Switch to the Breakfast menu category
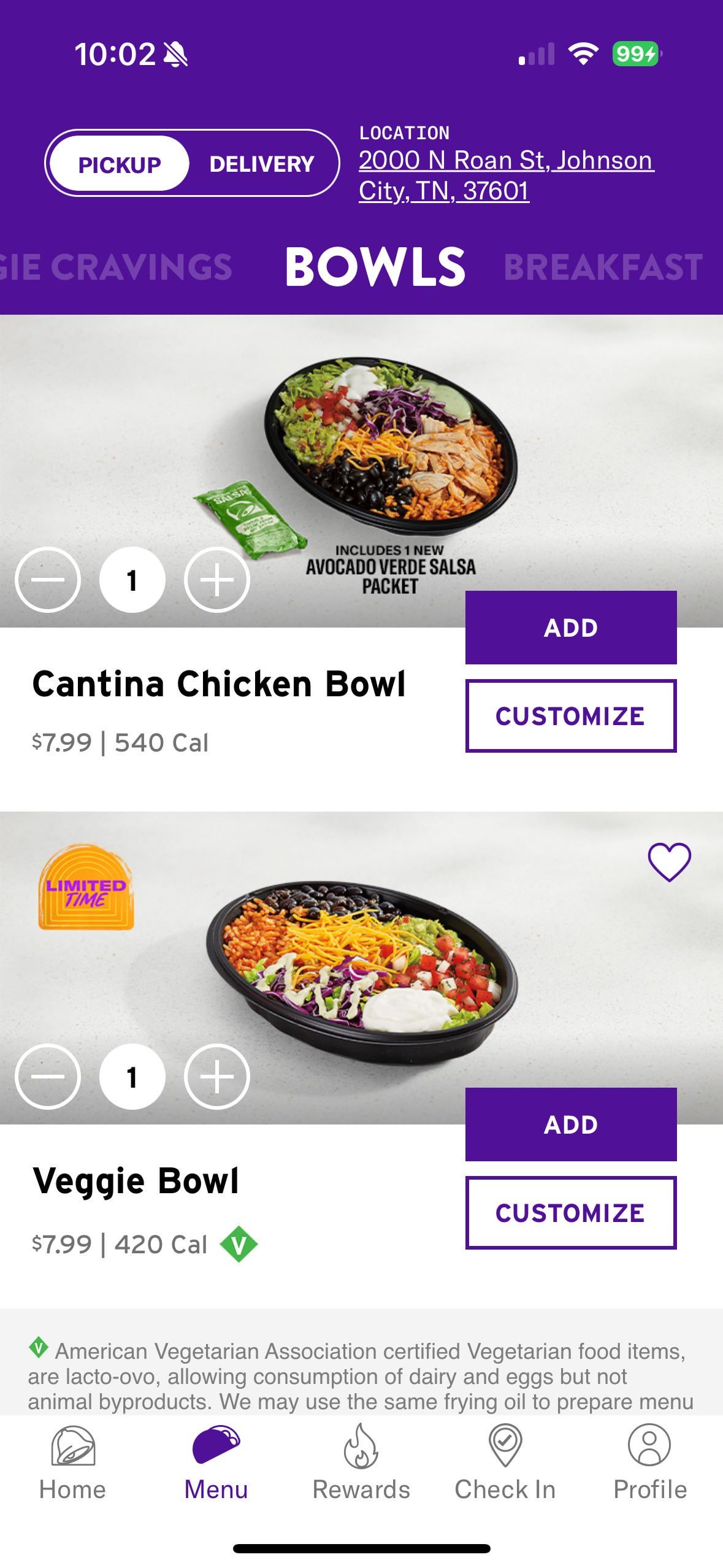Viewport: 723px width, 1568px height. click(x=603, y=267)
